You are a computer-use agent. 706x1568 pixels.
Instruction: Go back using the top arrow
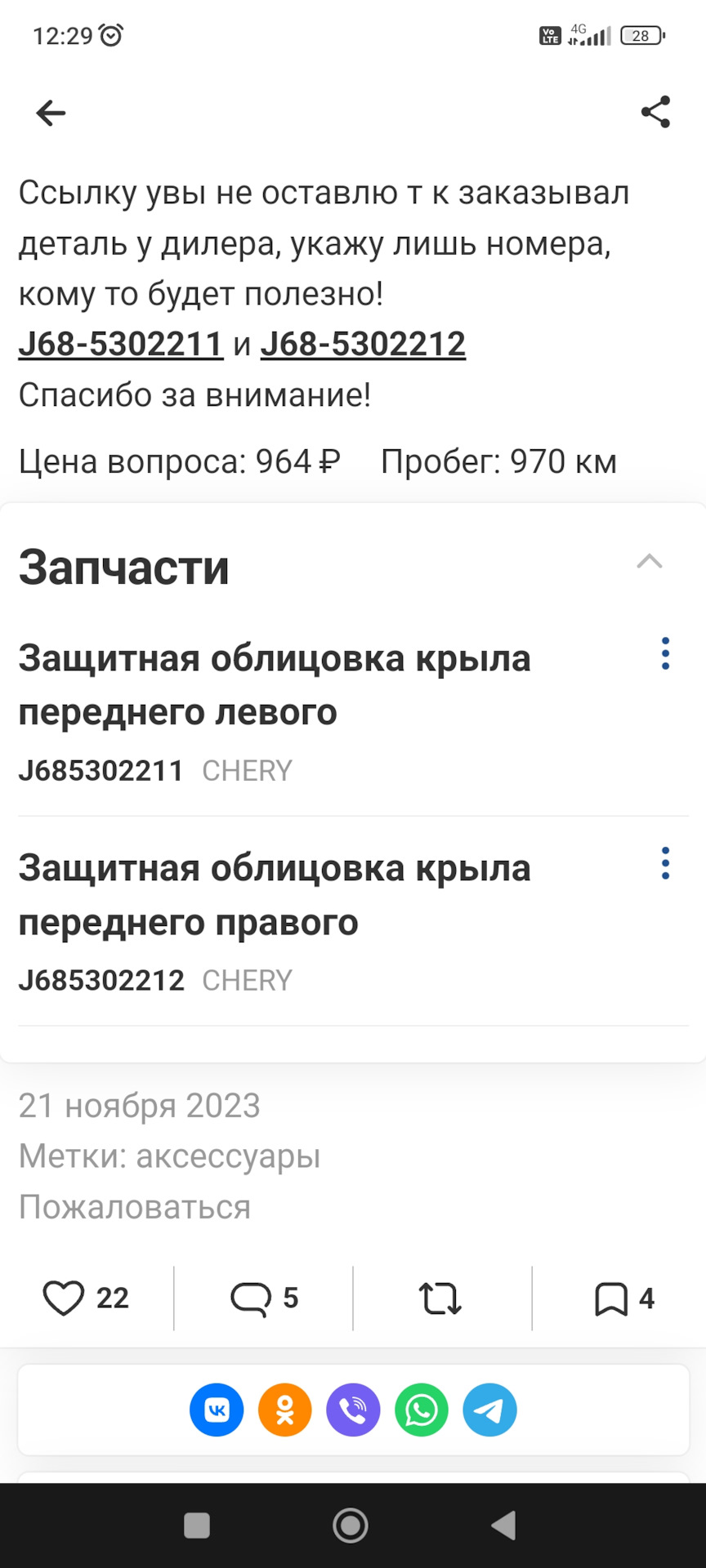[51, 113]
